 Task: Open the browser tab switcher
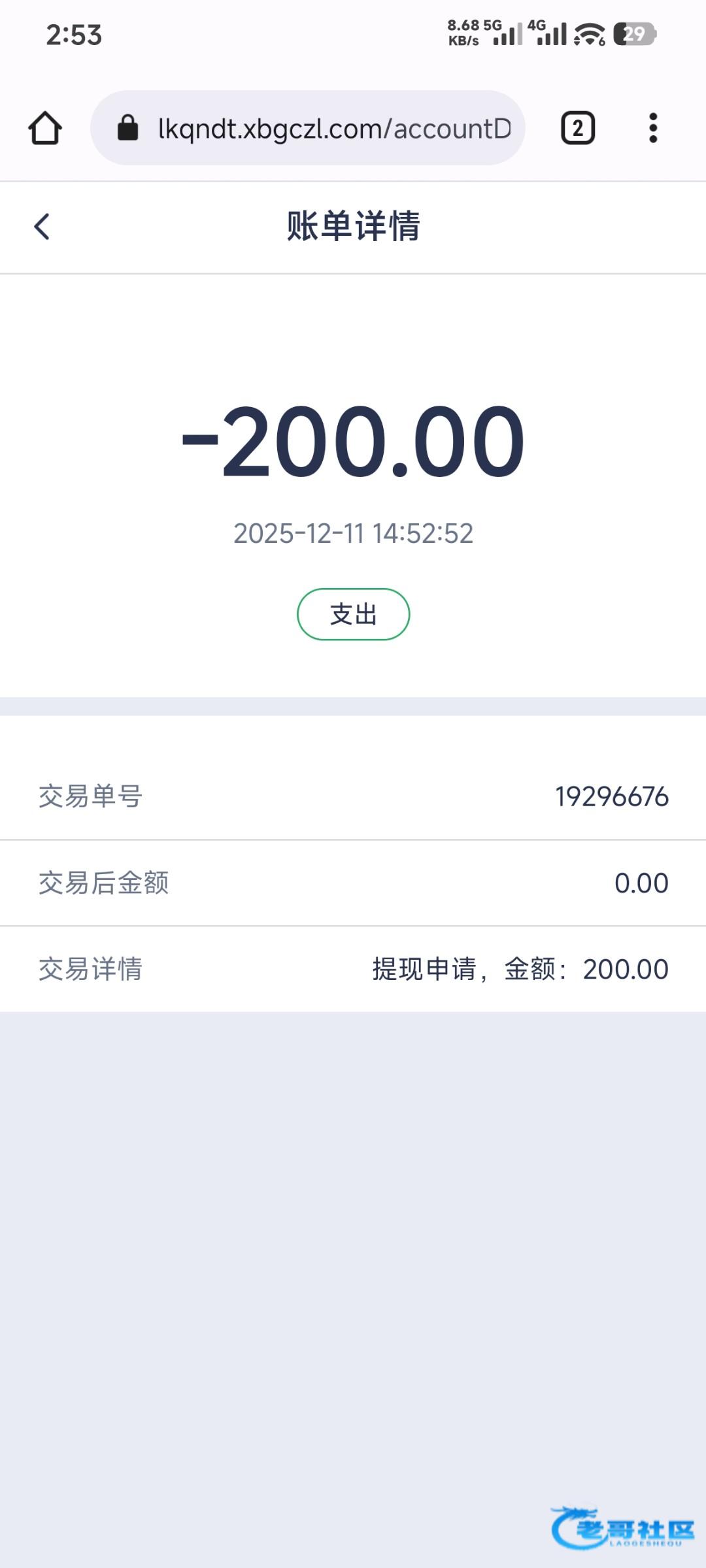(x=578, y=128)
